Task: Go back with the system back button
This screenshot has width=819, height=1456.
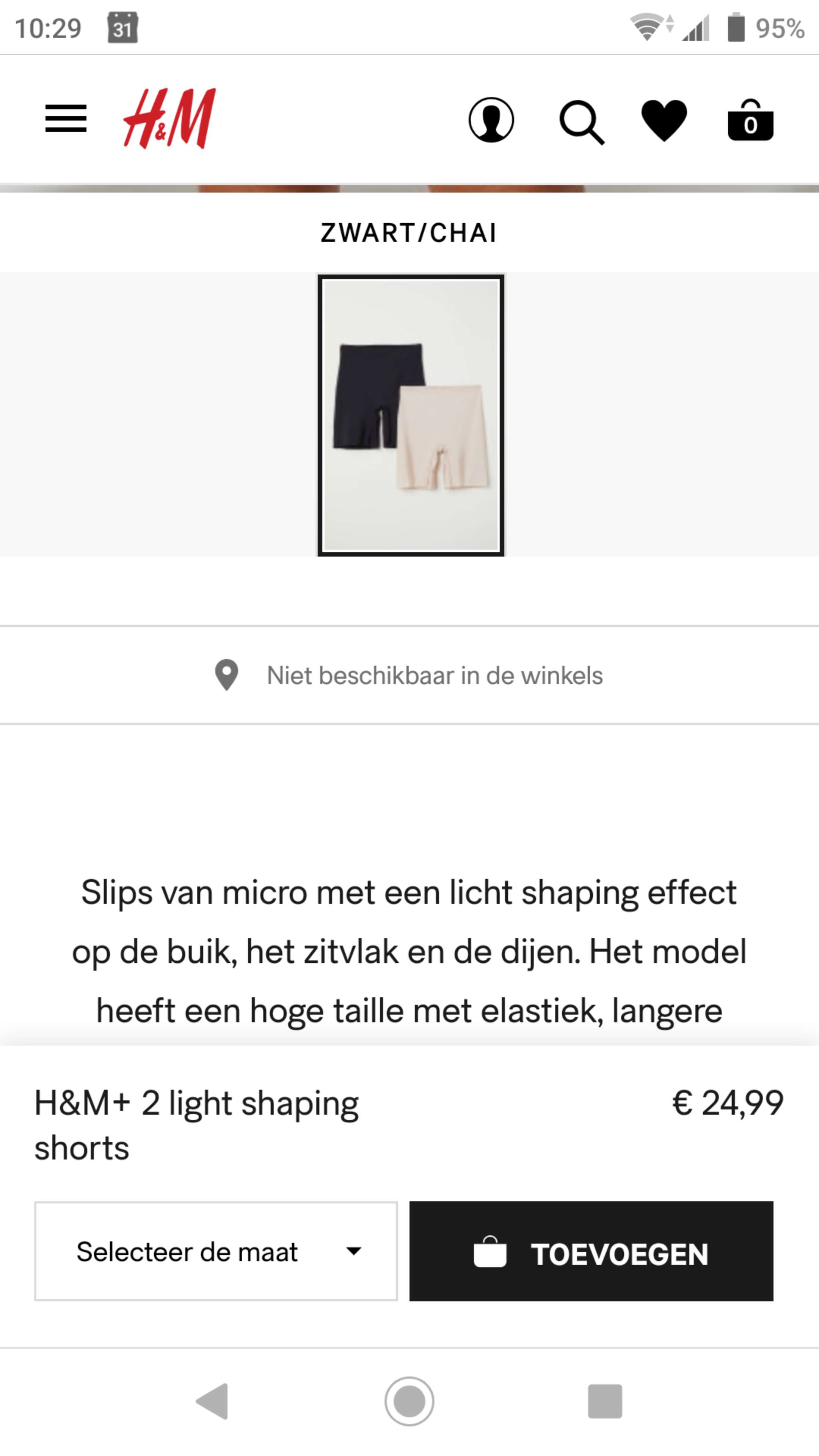Action: (x=212, y=1401)
